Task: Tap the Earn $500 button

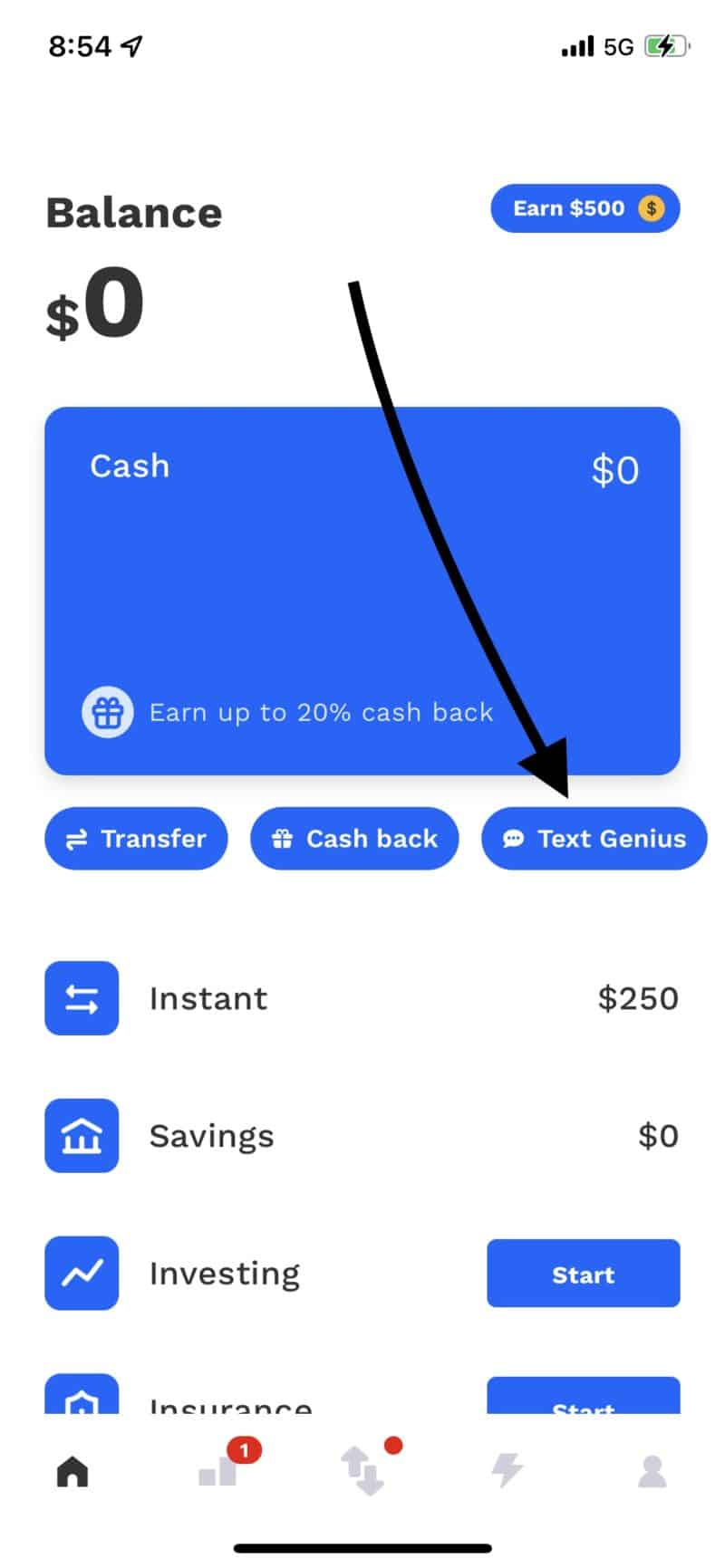Action: (x=585, y=208)
